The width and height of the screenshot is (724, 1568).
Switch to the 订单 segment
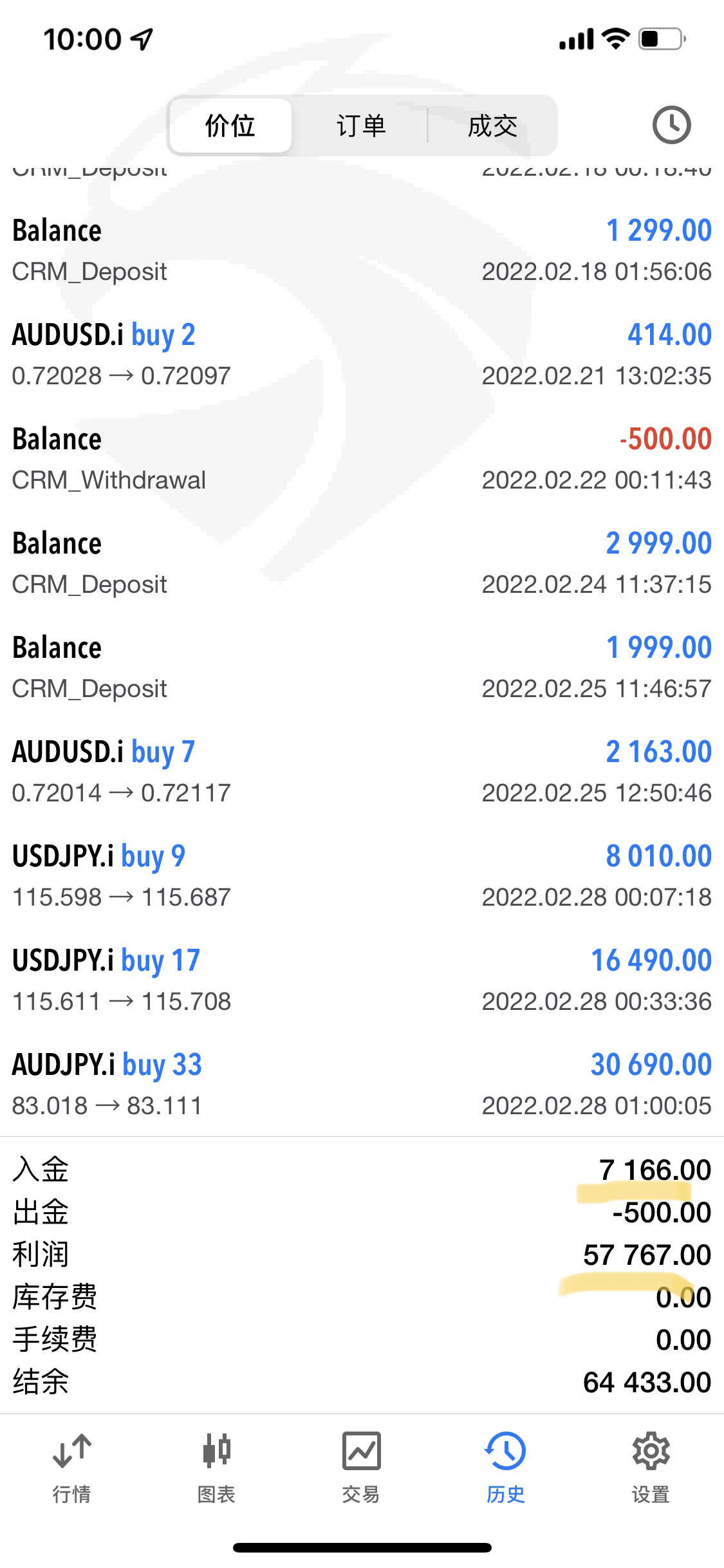(360, 126)
